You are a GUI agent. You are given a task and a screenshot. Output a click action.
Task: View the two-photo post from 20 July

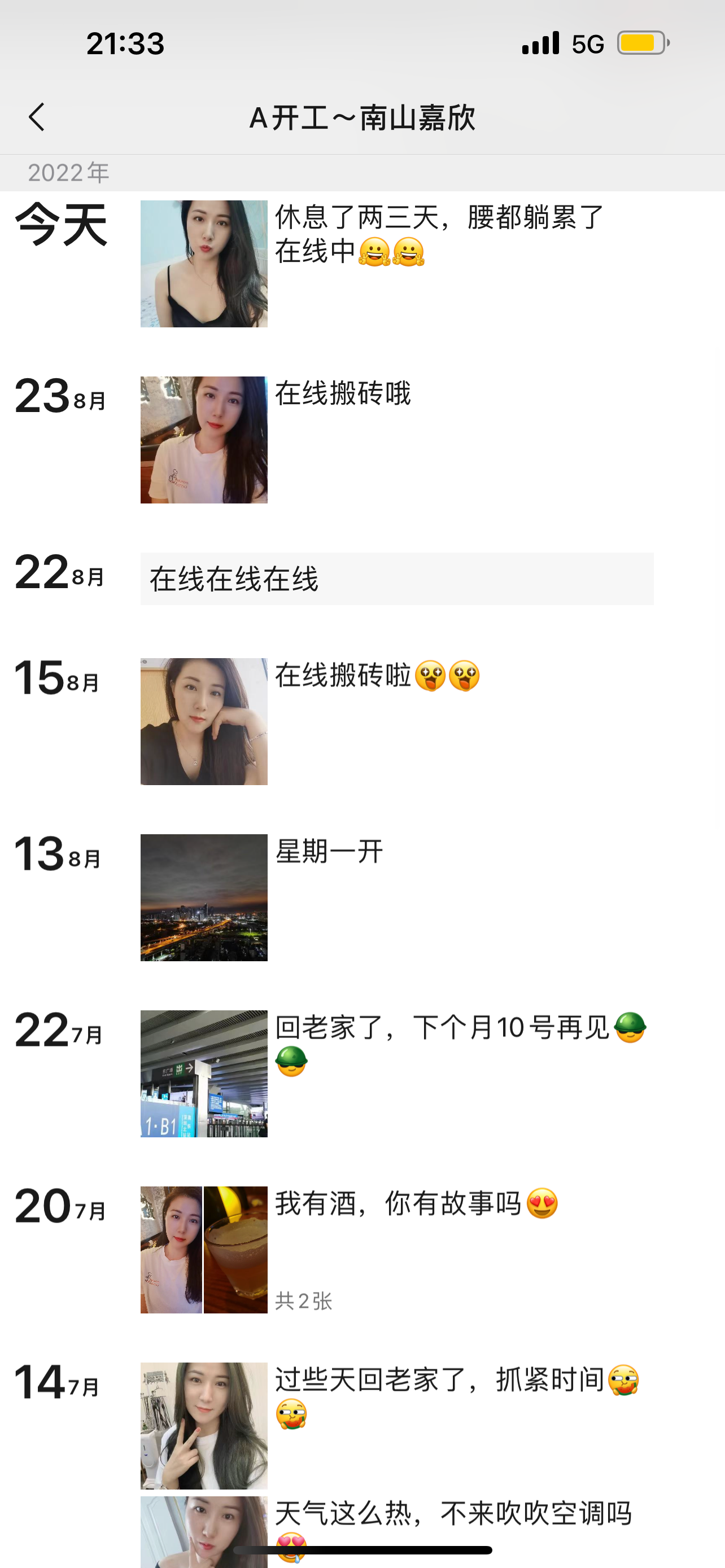click(x=204, y=1249)
